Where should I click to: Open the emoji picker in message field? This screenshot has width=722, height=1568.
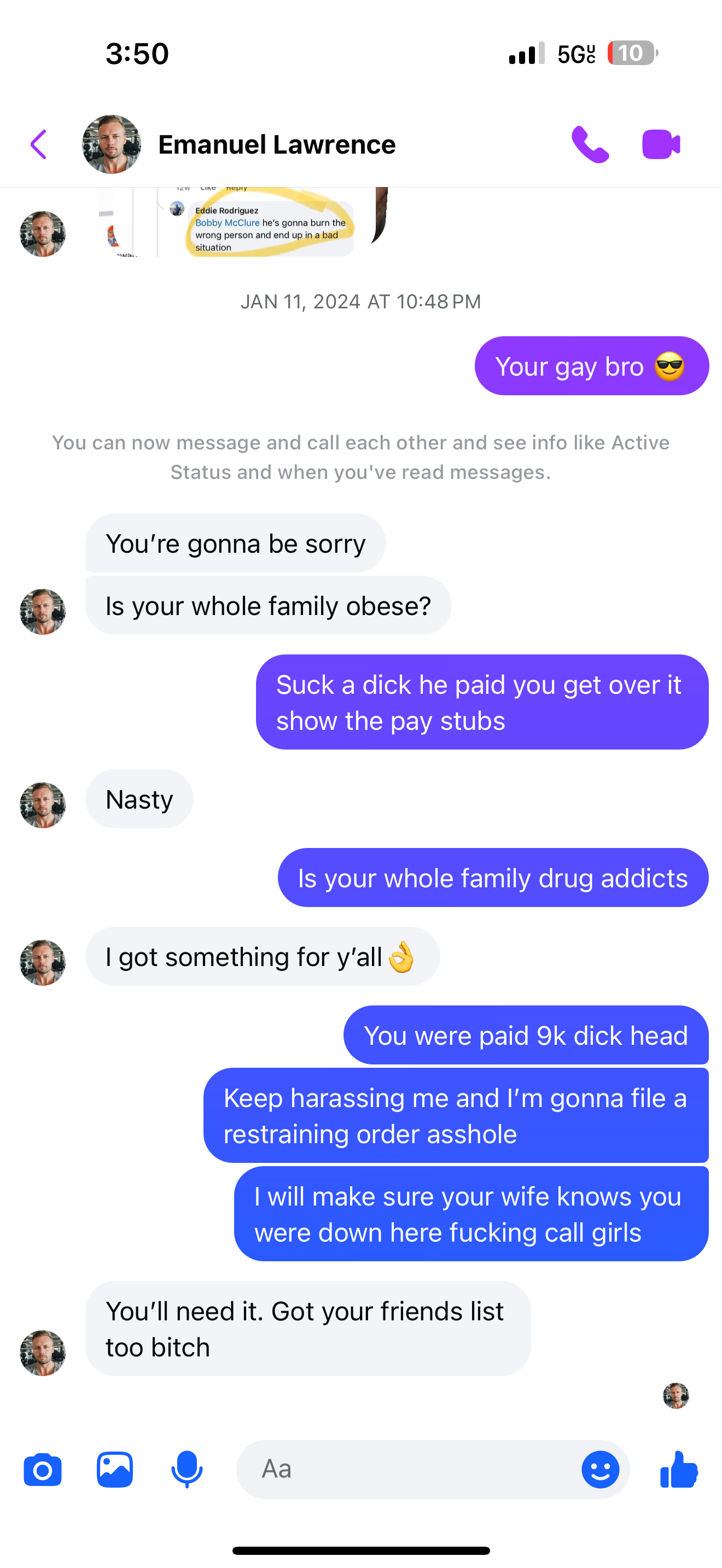point(599,1470)
